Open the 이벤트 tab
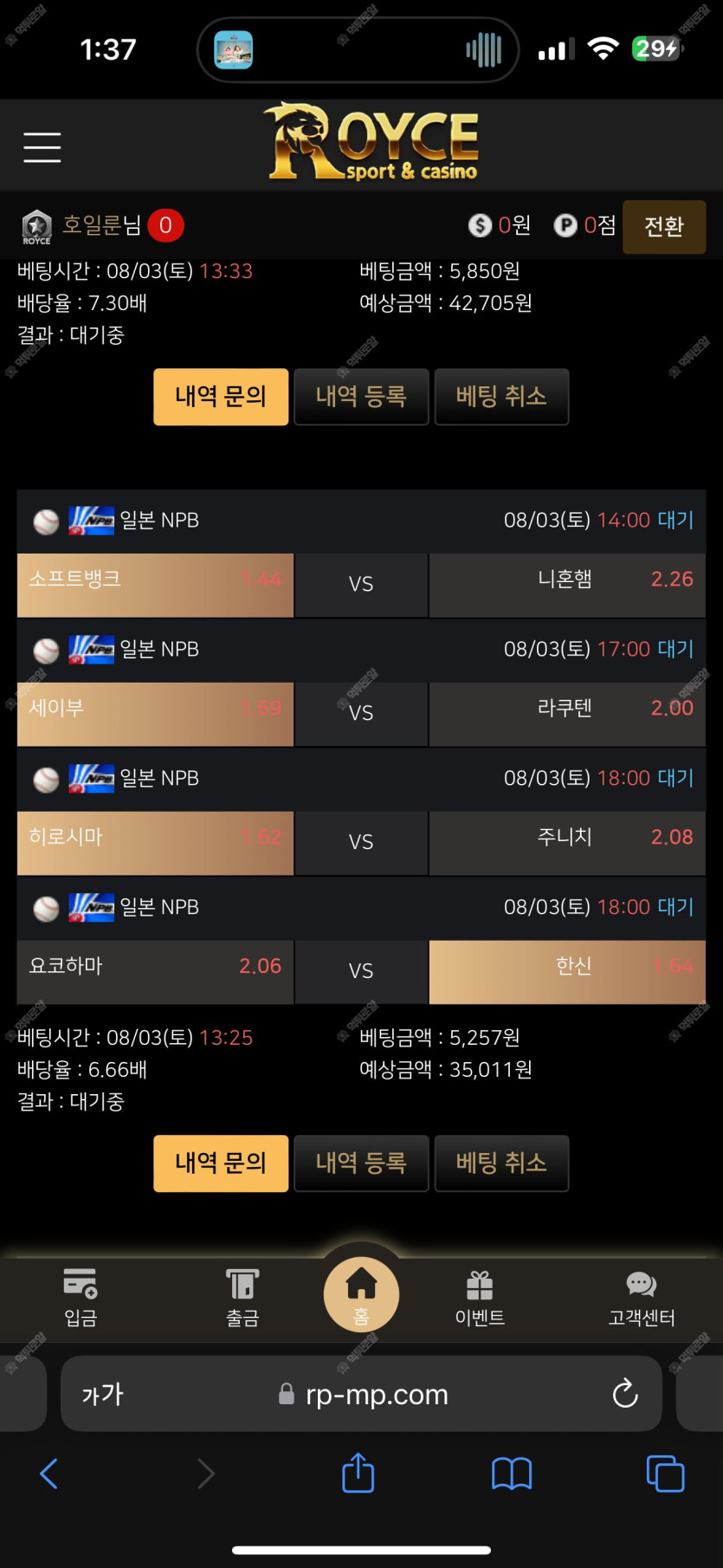 click(480, 1297)
